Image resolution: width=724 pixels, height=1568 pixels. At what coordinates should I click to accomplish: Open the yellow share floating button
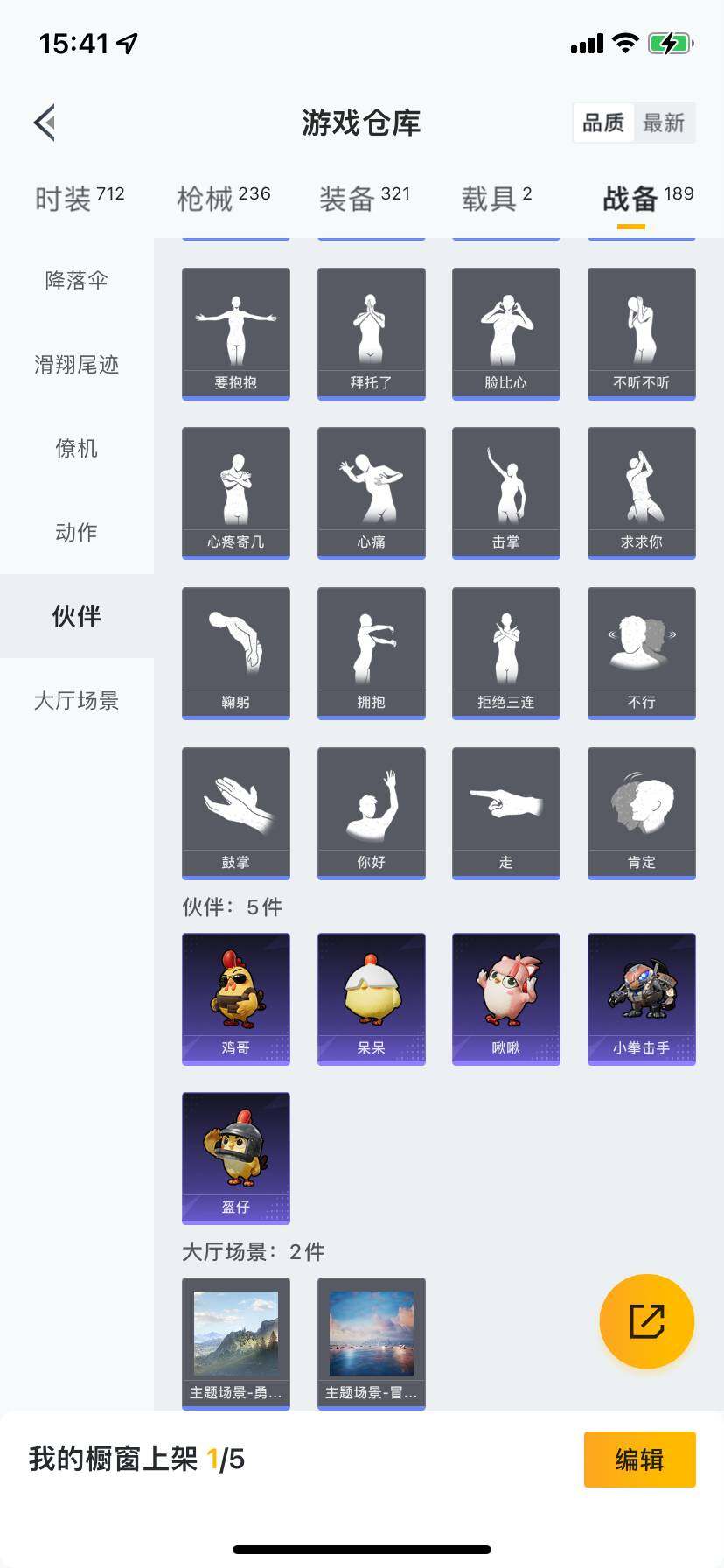point(646,1321)
